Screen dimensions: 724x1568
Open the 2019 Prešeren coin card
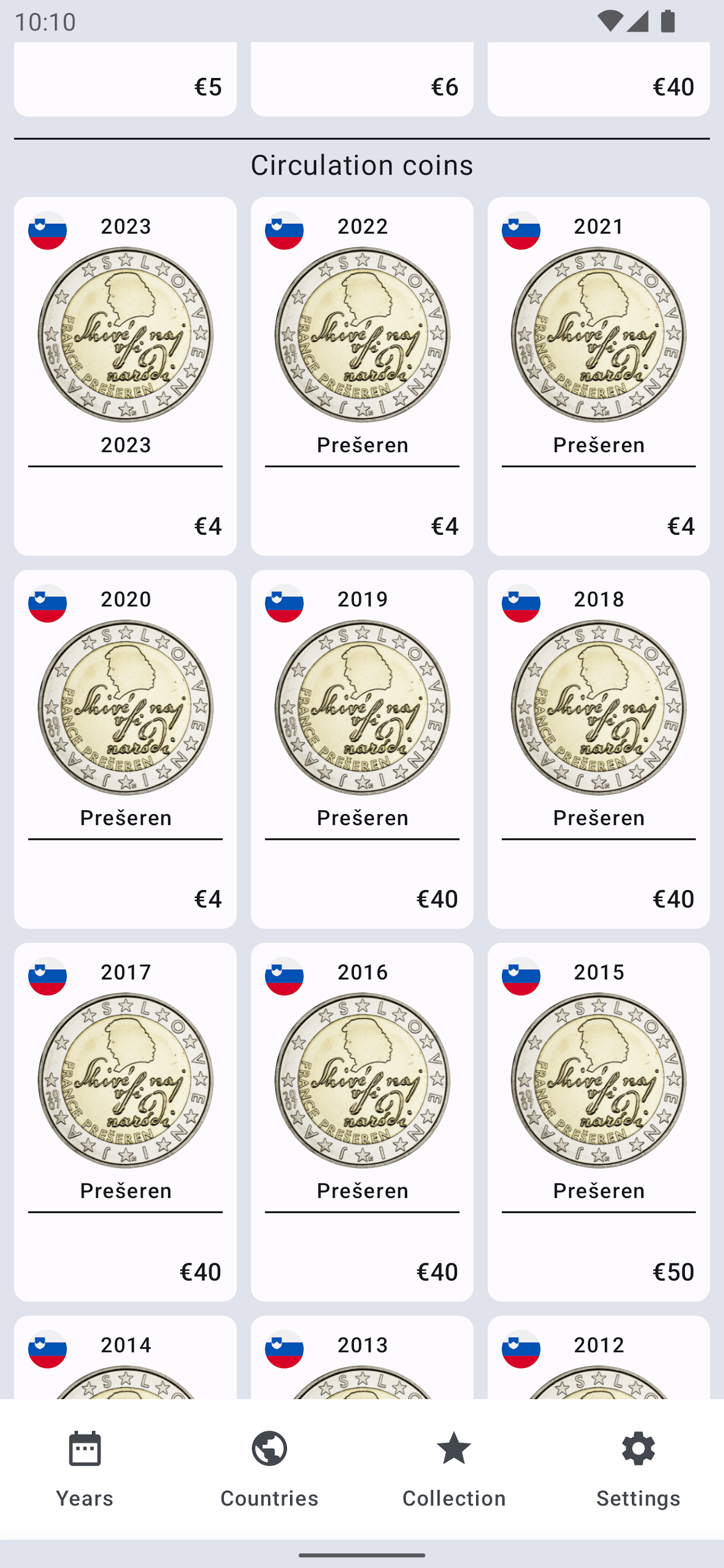pos(362,748)
